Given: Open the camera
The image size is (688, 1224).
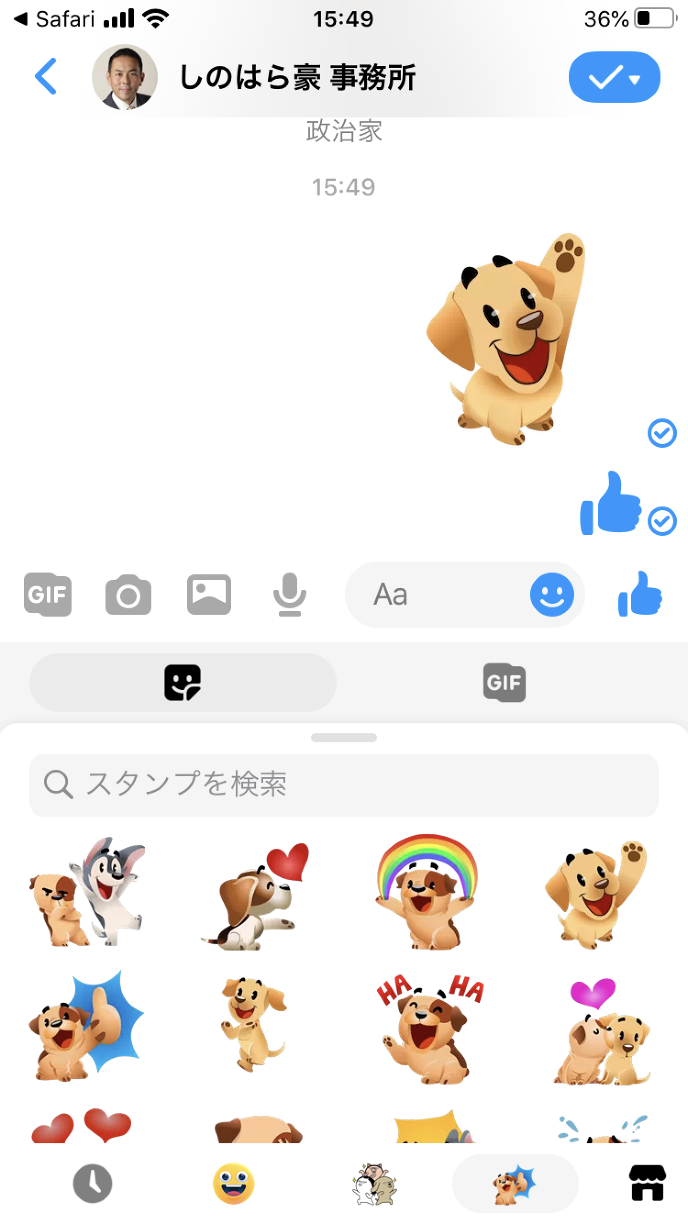Looking at the screenshot, I should pos(128,596).
